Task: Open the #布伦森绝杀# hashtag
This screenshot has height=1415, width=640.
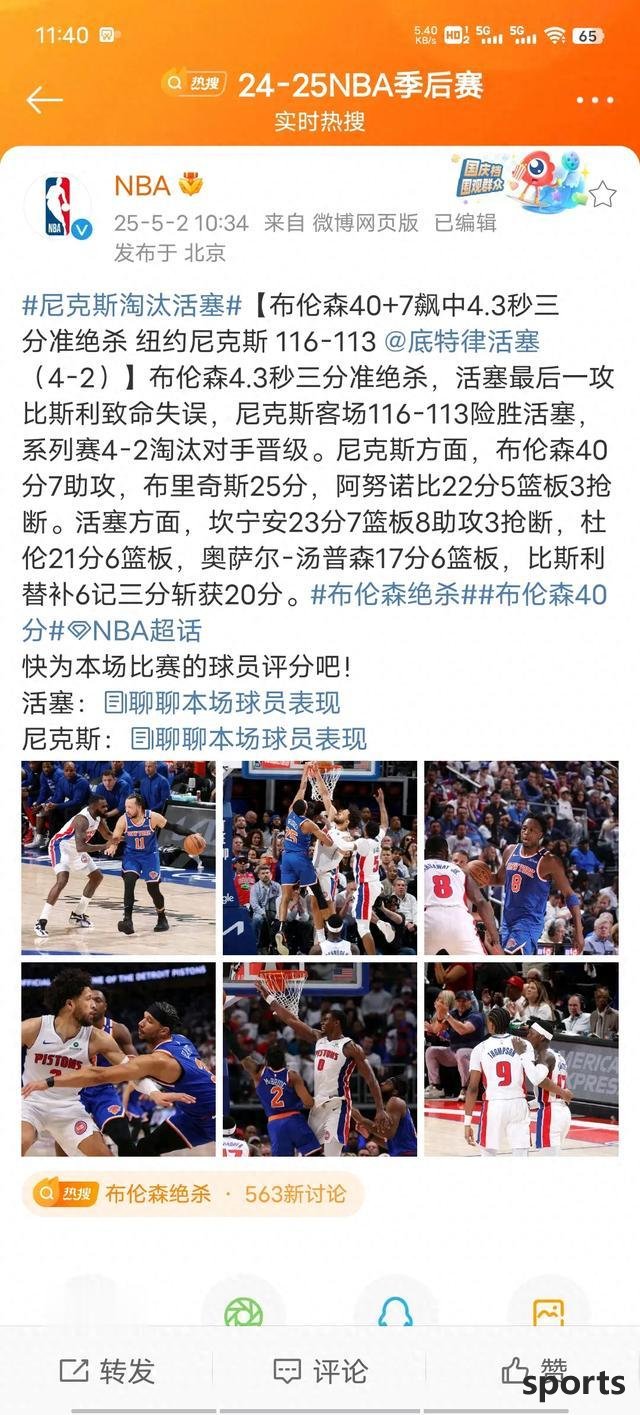Action: 385,594
